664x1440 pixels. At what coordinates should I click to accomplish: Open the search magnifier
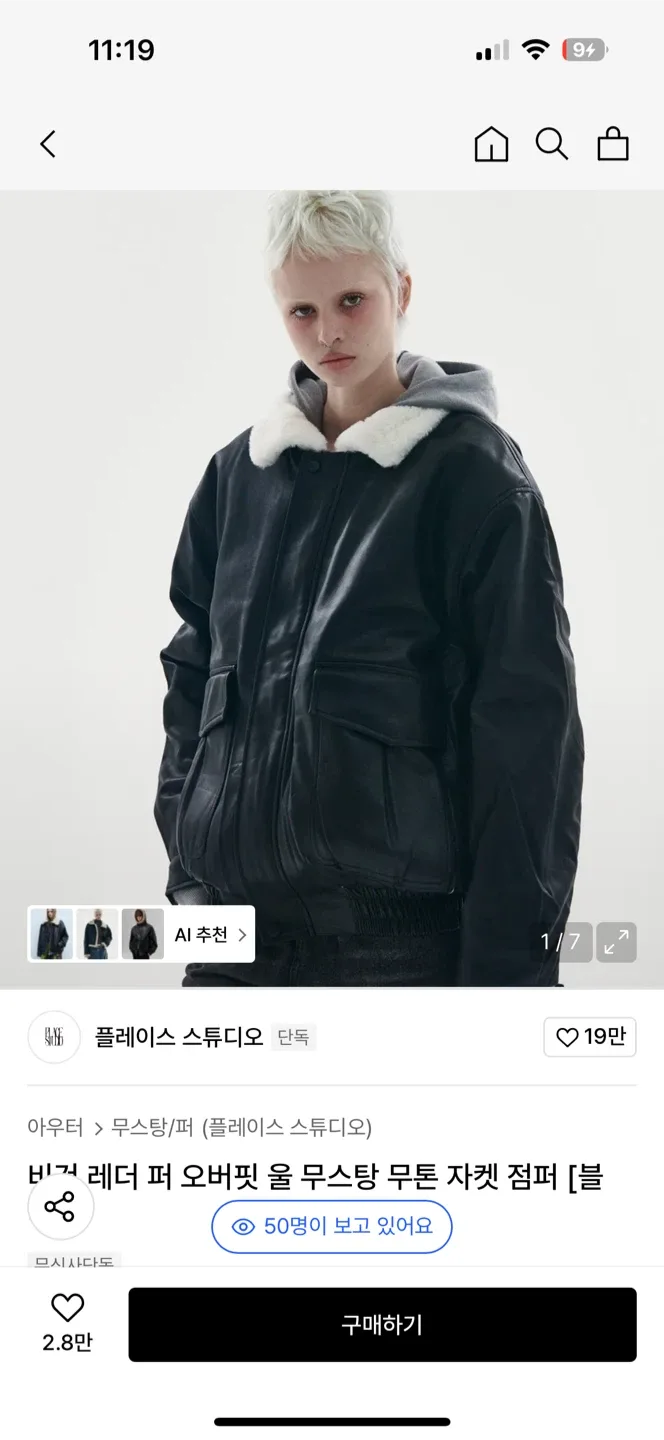click(552, 144)
